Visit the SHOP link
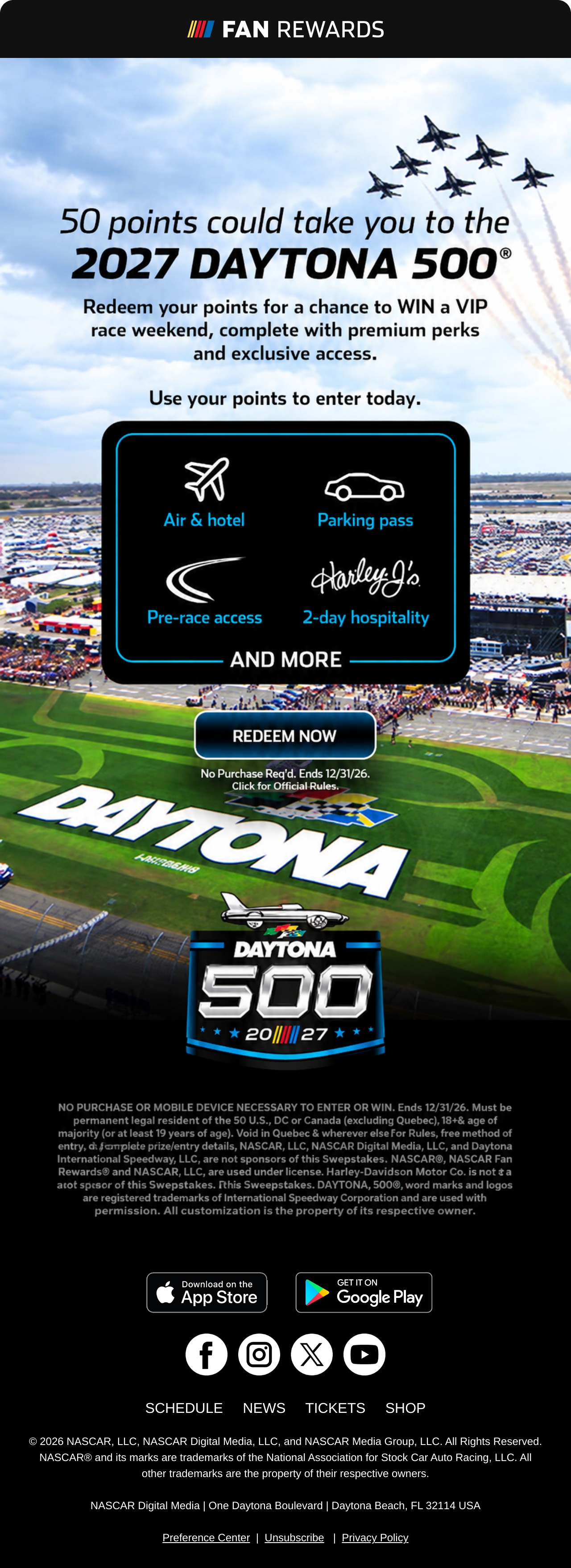Screen dimensions: 571x1568 [405, 1408]
